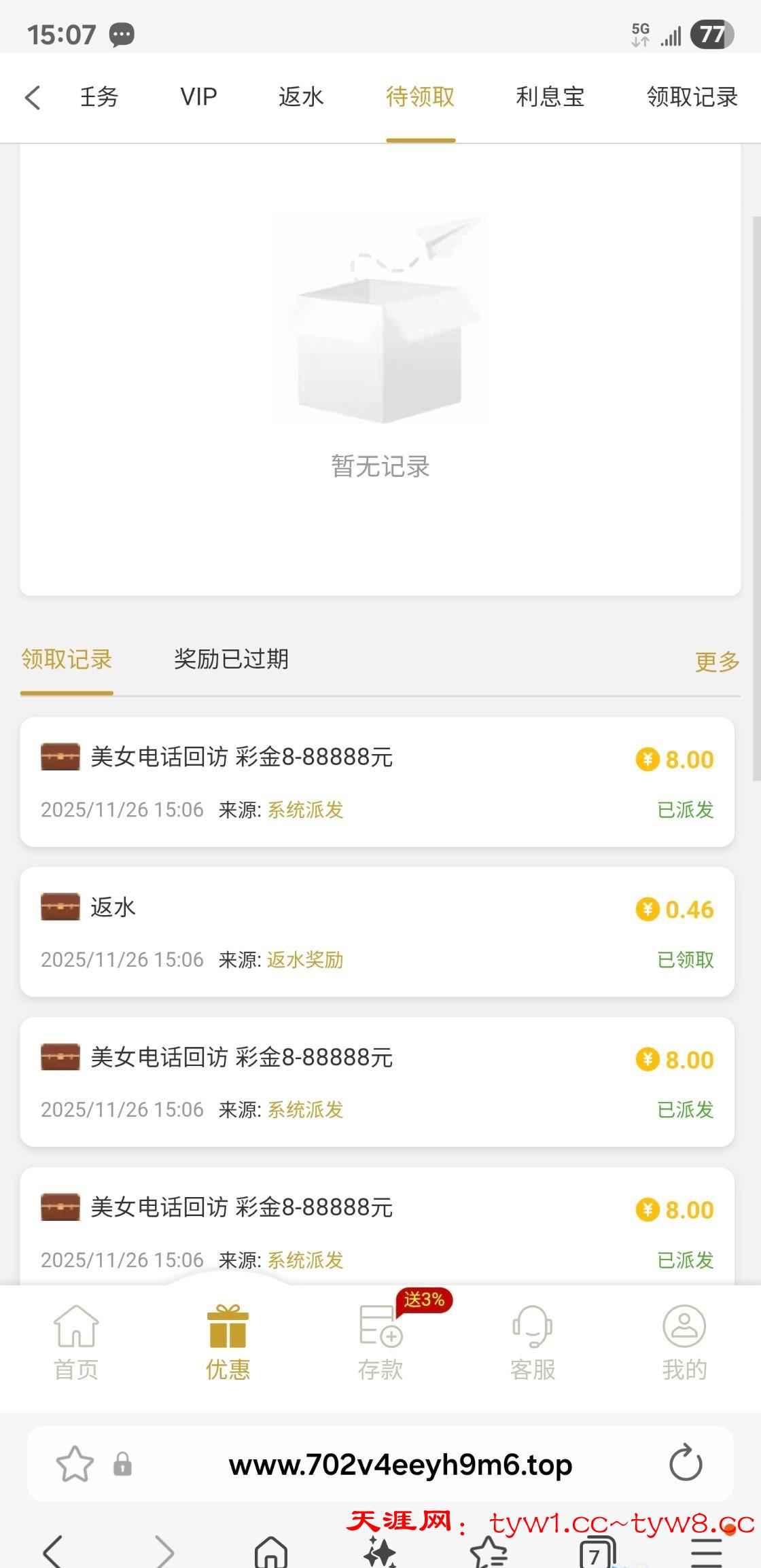Open the top 领取记录 tab

(x=692, y=97)
